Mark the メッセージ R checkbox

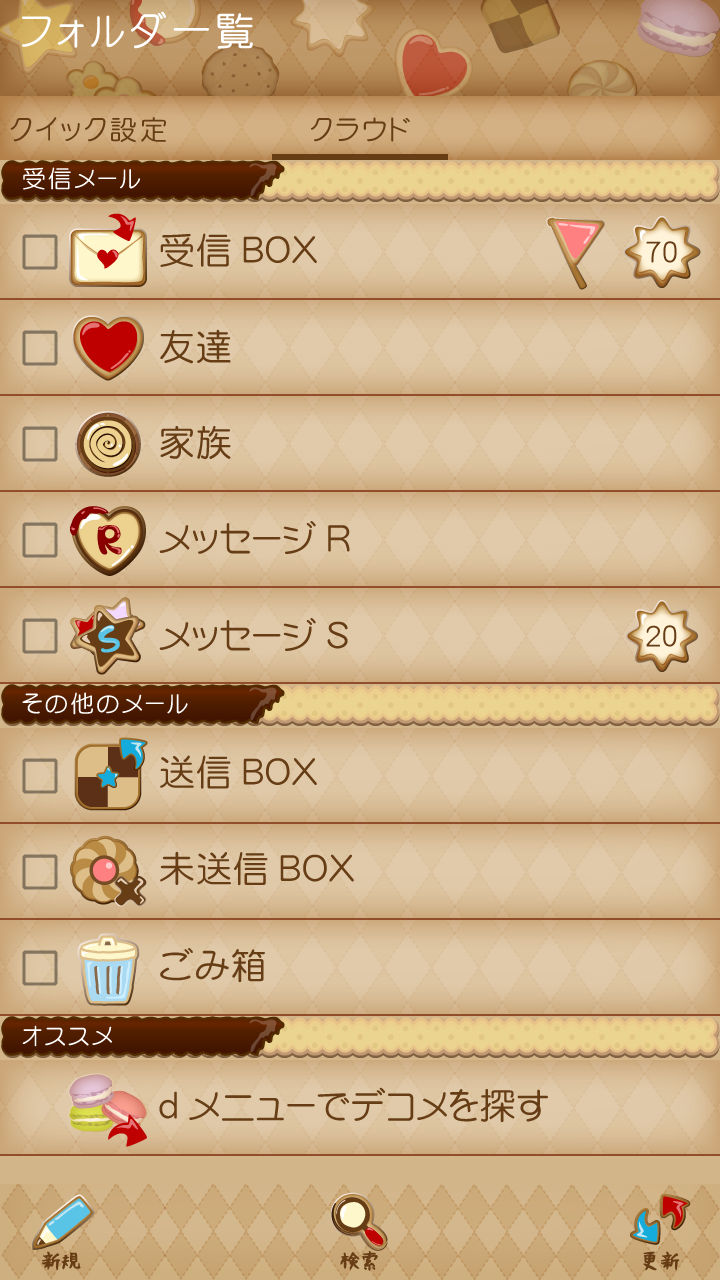(x=40, y=540)
